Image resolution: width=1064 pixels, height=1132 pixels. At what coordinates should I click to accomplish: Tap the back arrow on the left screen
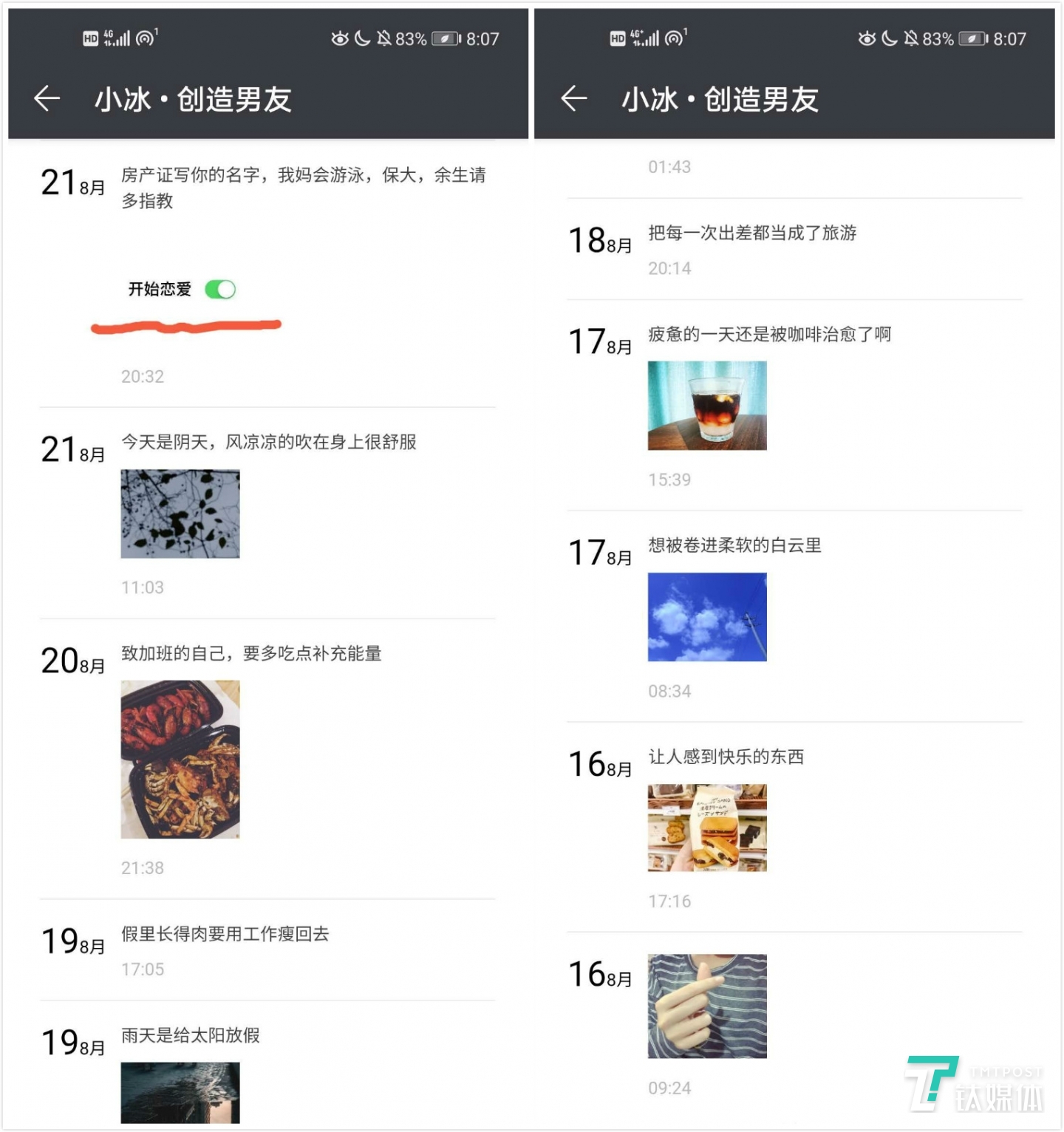(46, 98)
